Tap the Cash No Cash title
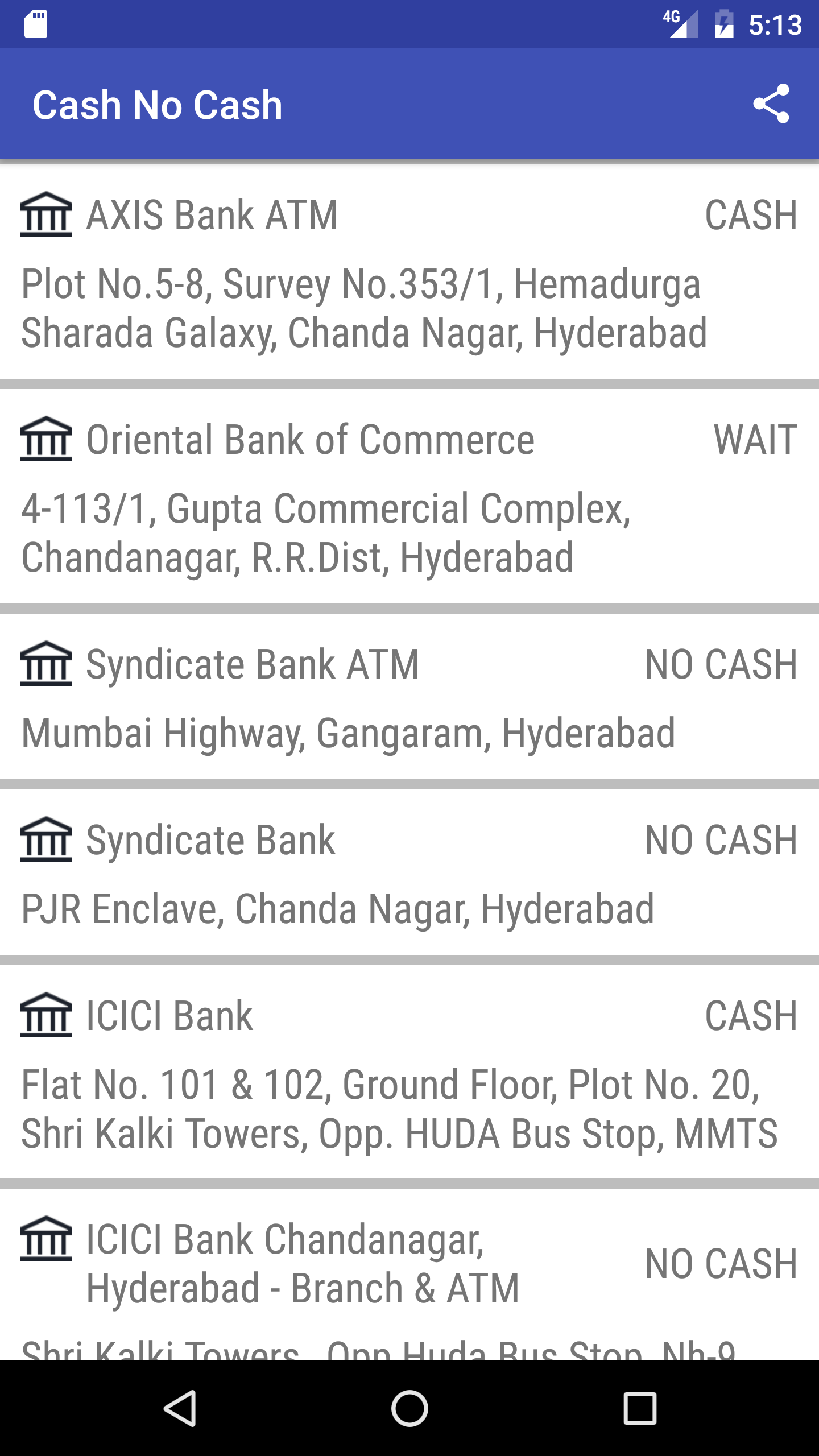This screenshot has height=1456, width=819. pyautogui.click(x=158, y=104)
